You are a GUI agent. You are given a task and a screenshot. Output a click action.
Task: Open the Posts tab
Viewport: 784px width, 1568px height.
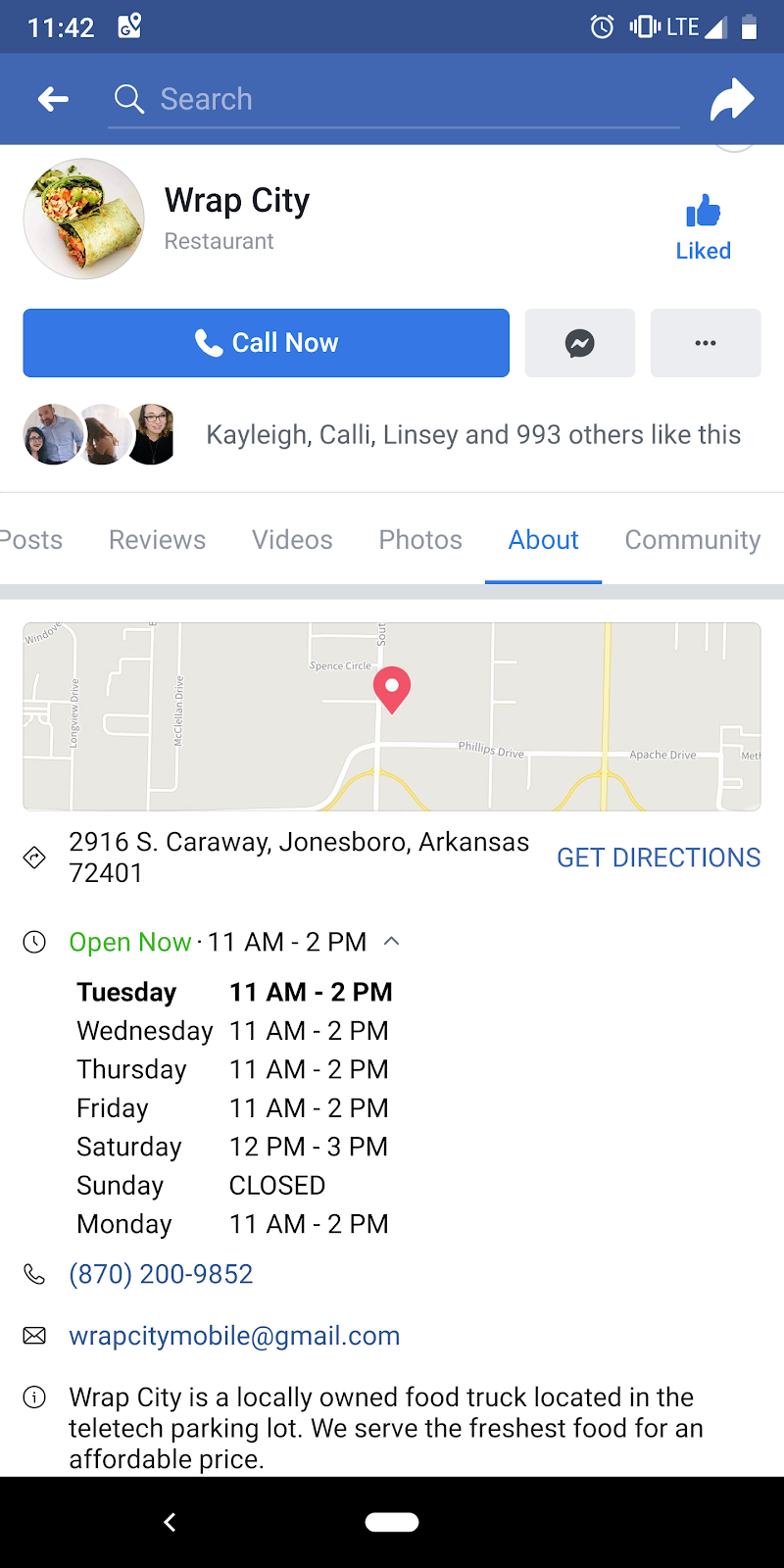tap(31, 540)
